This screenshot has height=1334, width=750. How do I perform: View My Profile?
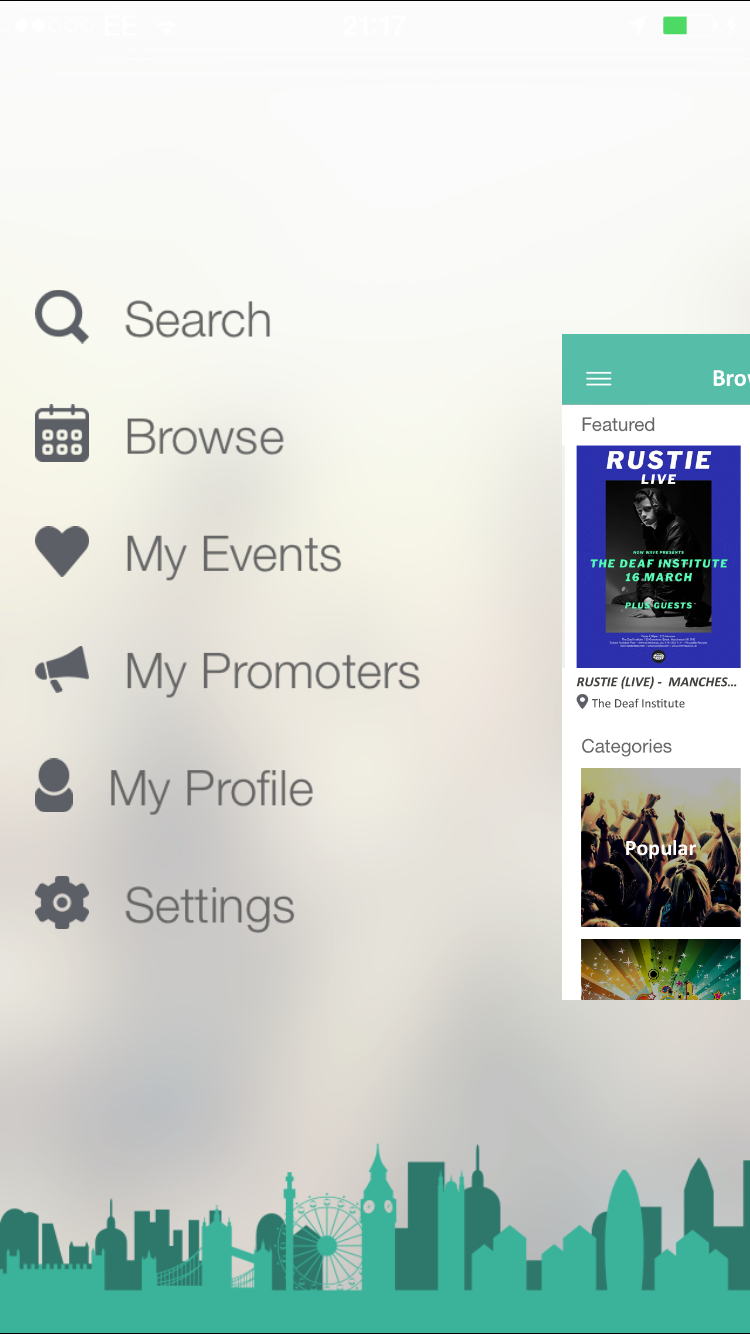click(x=210, y=788)
